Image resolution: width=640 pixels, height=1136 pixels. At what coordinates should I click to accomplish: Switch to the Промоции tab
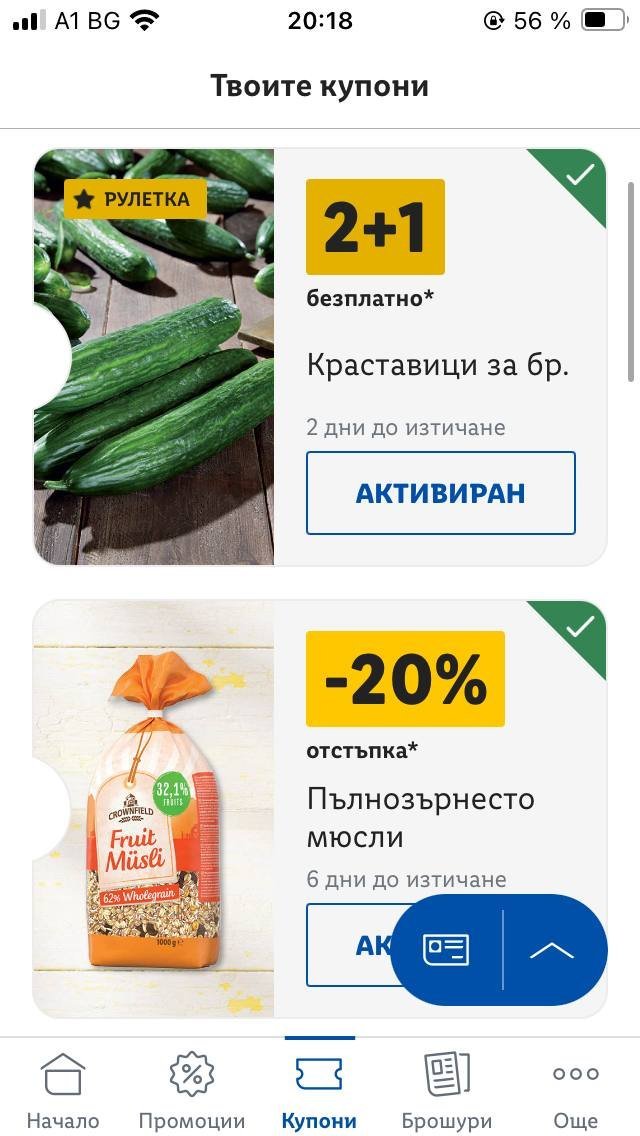192,1090
